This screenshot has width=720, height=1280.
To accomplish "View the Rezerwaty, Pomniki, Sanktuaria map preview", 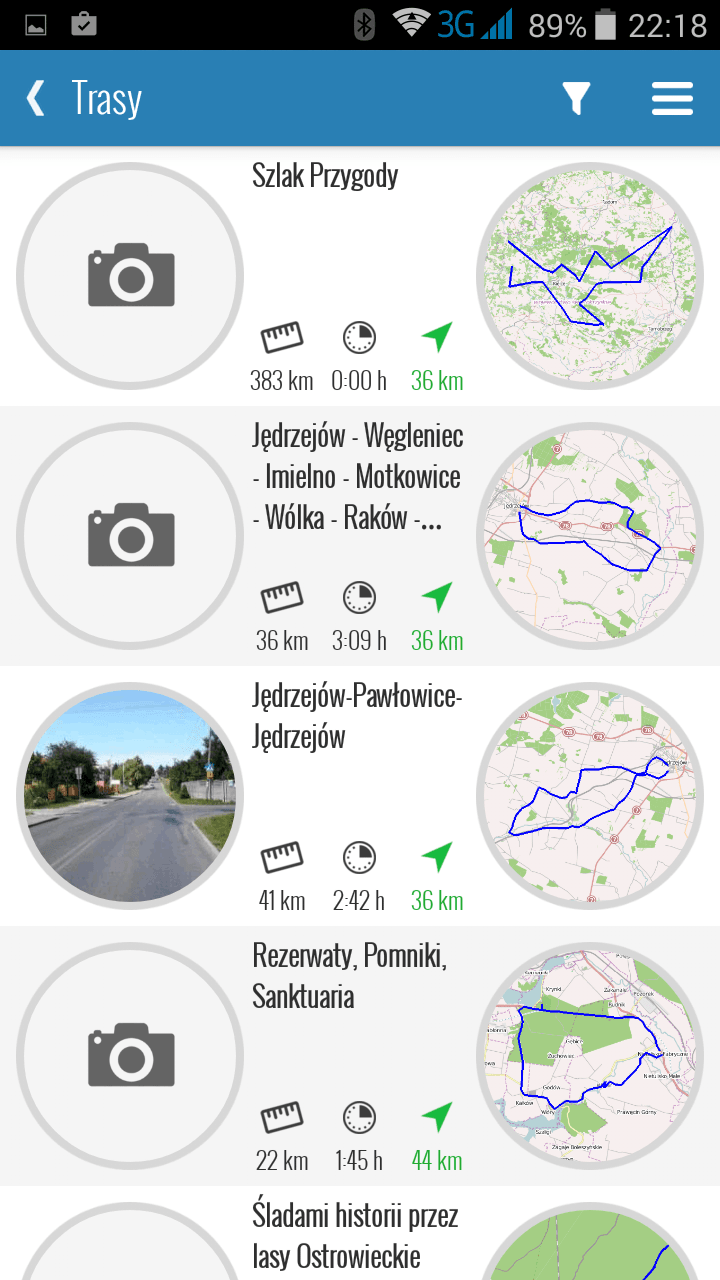I will 589,1056.
